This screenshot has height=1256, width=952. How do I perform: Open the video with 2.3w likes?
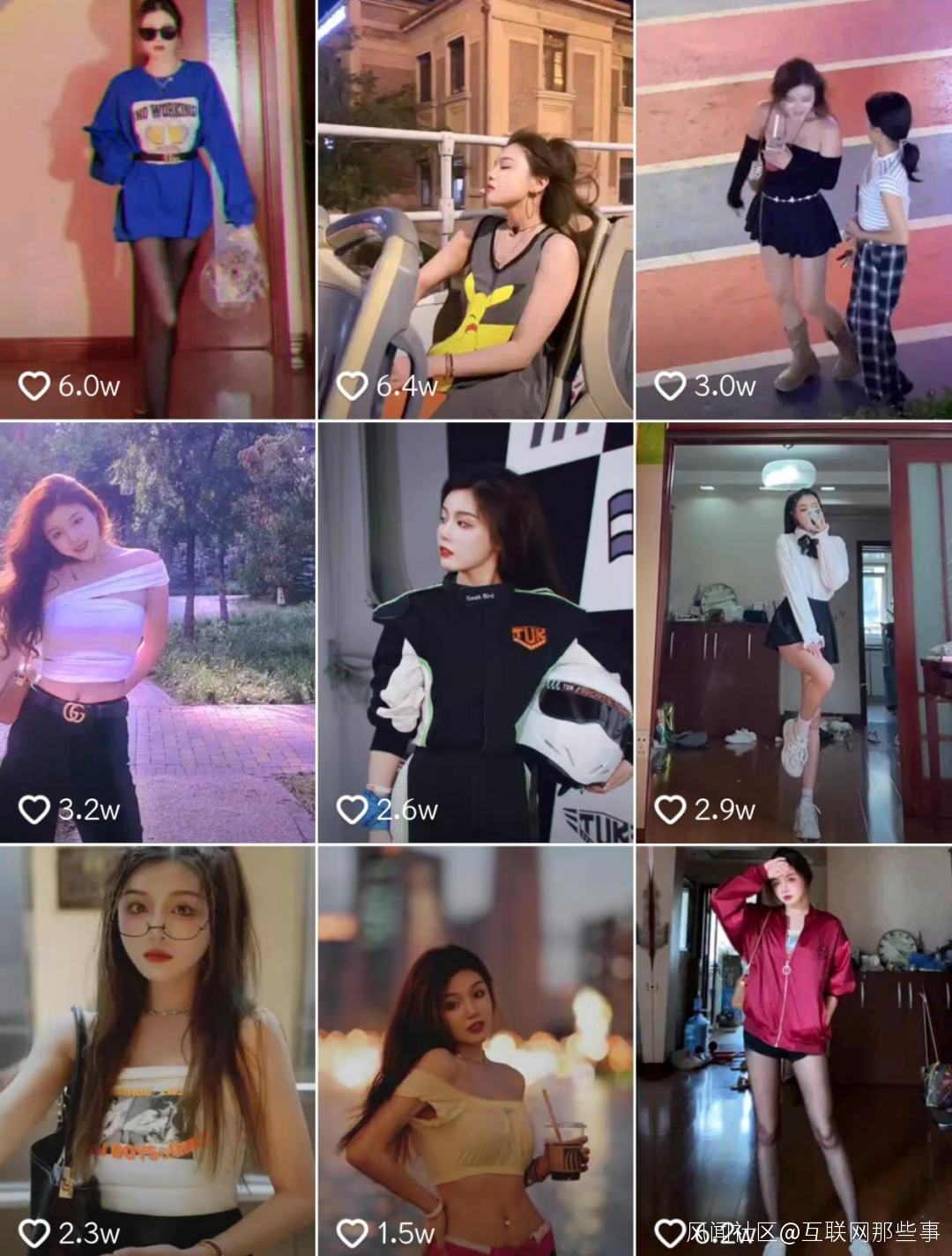tap(157, 1049)
